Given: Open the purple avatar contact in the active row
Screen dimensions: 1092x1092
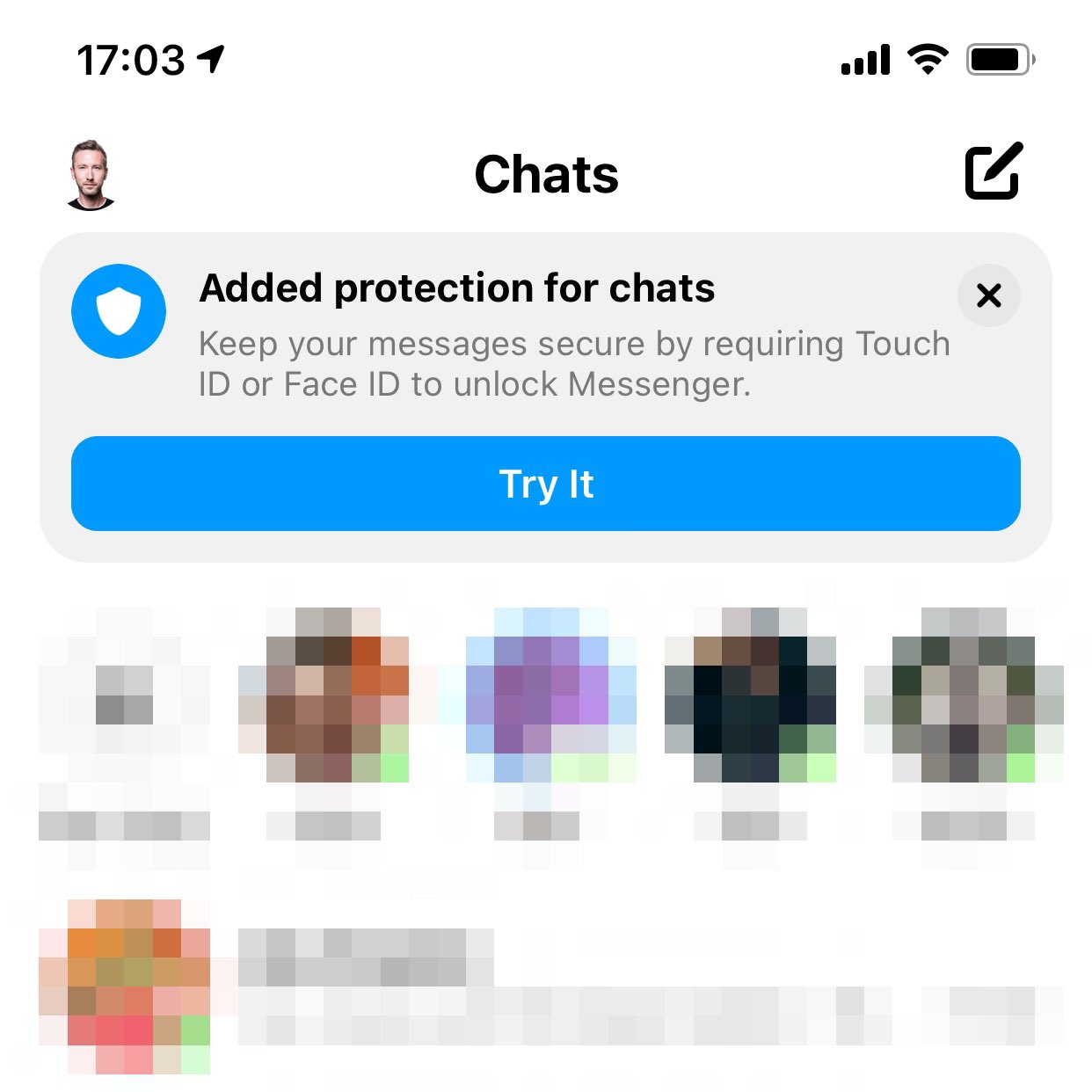Looking at the screenshot, I should (x=550, y=695).
